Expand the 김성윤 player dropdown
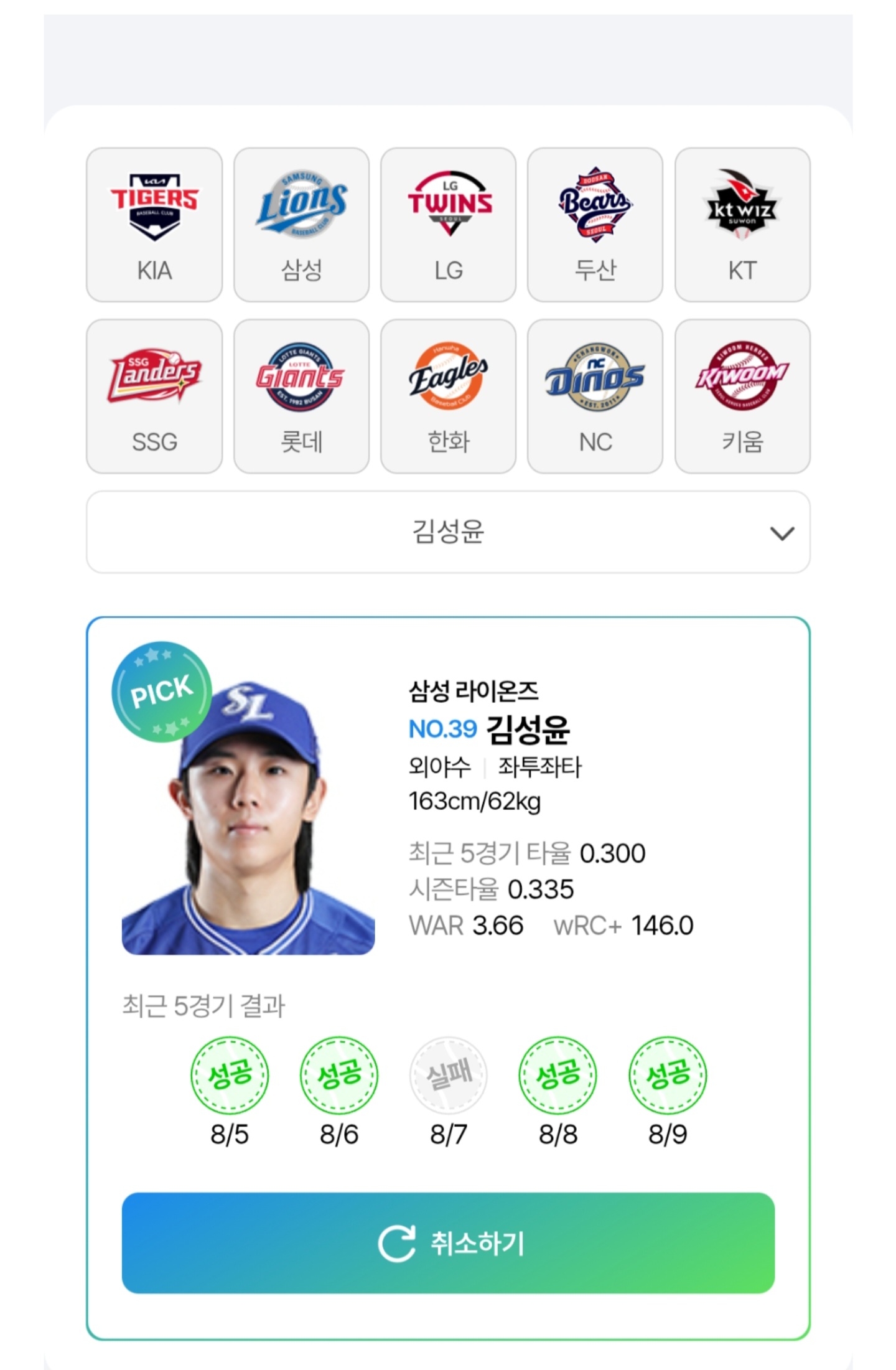896x1370 pixels. pyautogui.click(x=448, y=532)
